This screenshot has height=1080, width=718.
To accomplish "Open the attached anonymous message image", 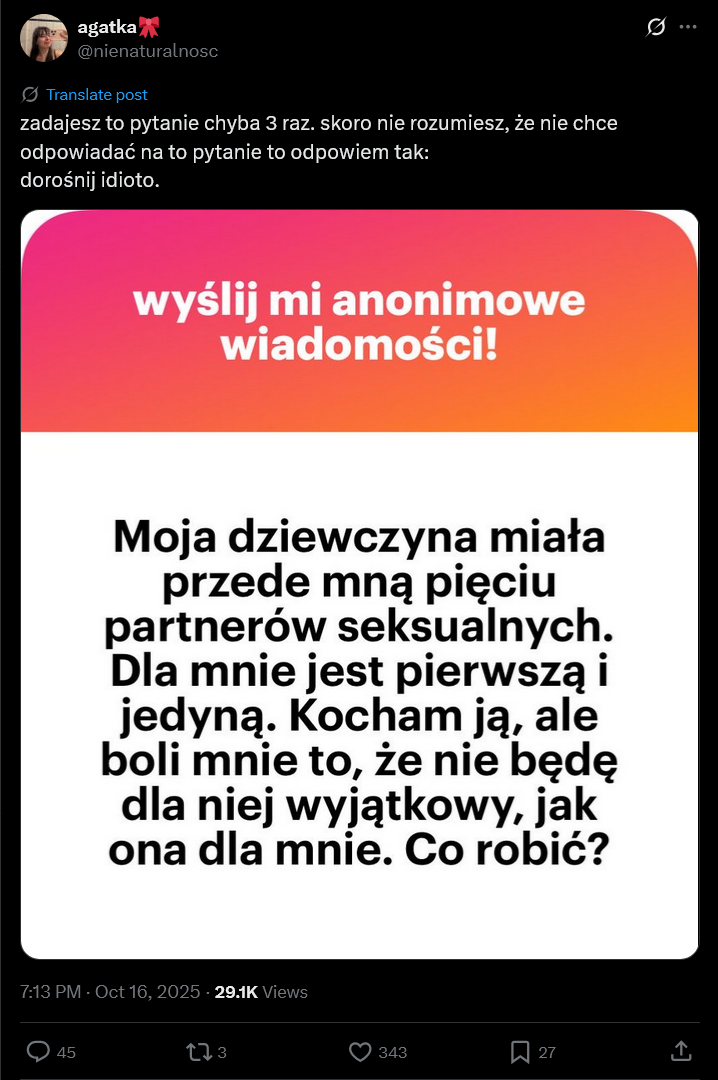I will point(359,585).
